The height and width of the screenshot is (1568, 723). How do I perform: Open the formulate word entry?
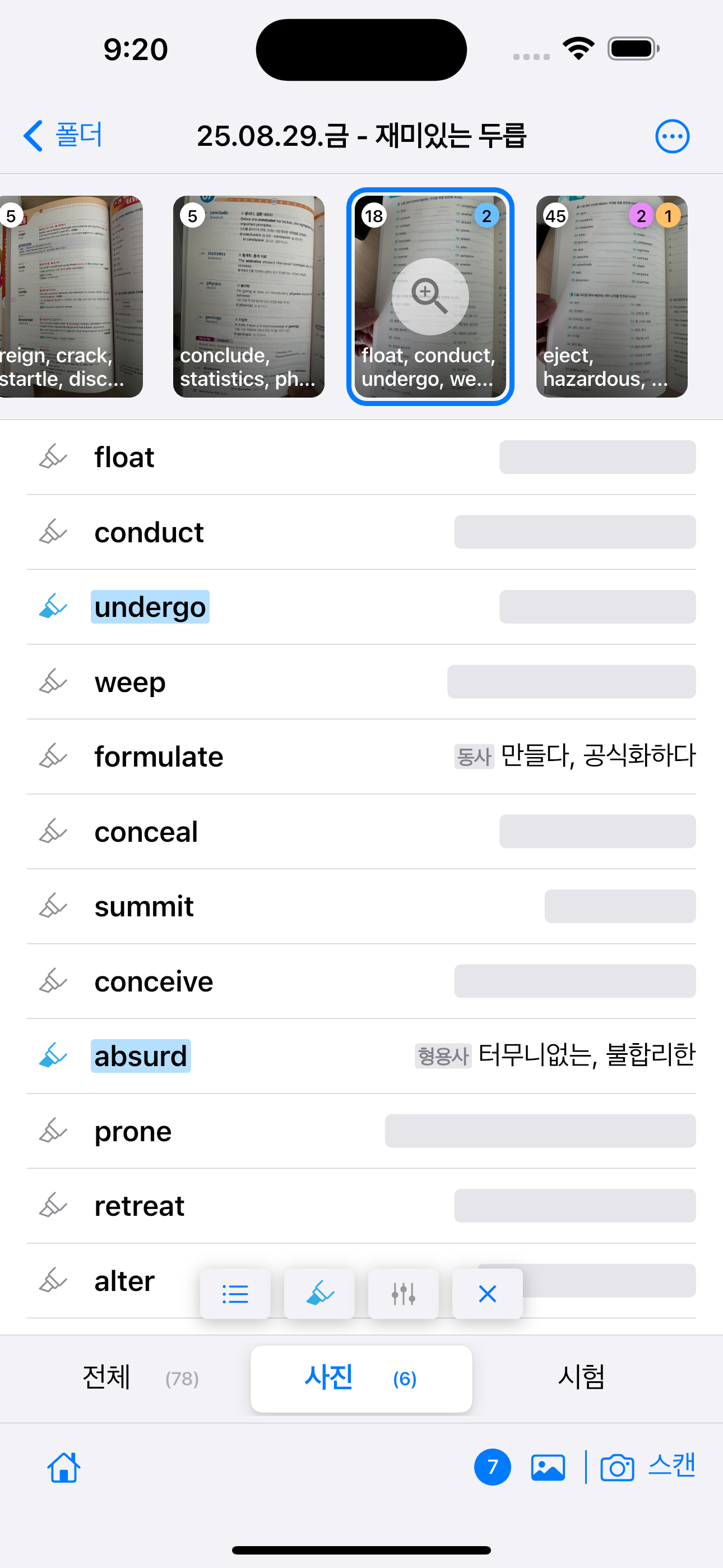click(158, 757)
